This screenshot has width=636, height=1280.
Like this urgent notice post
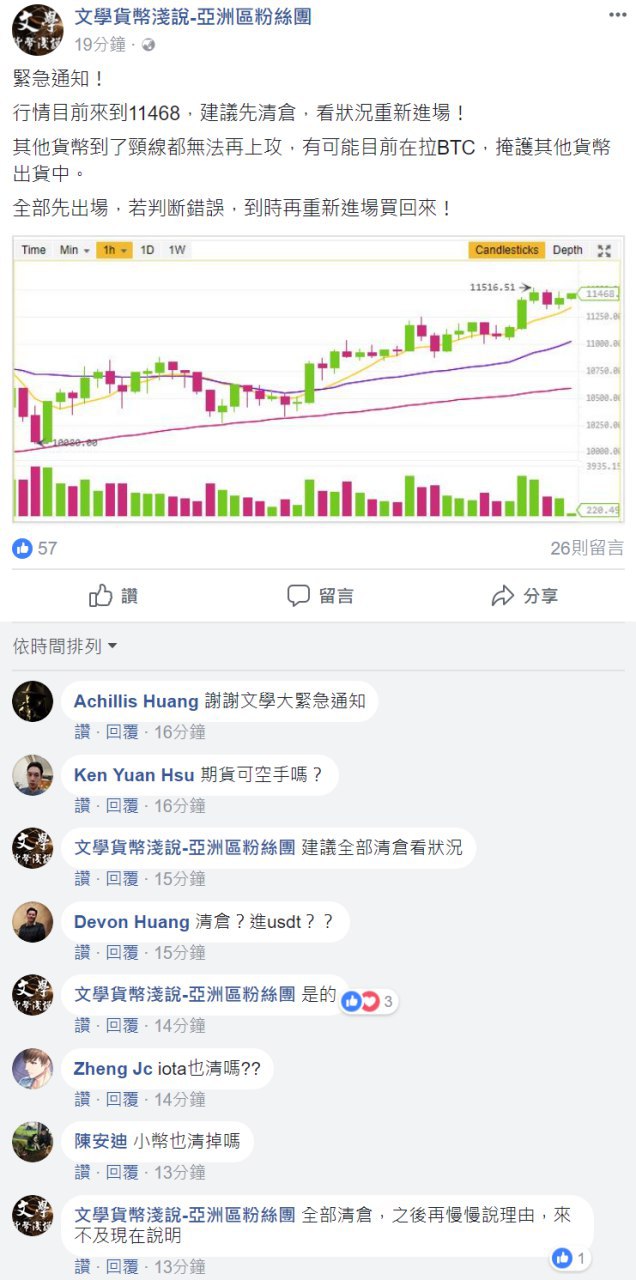pos(113,596)
